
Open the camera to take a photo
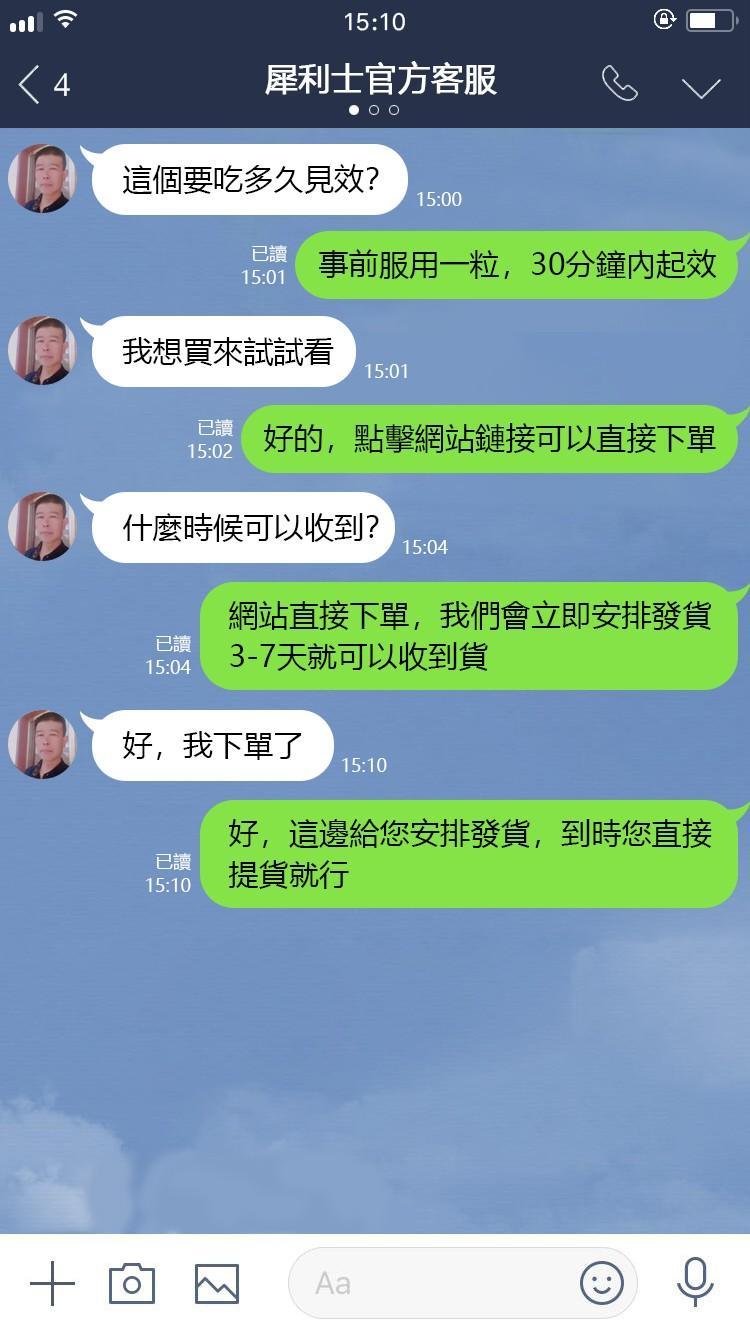click(x=132, y=1283)
